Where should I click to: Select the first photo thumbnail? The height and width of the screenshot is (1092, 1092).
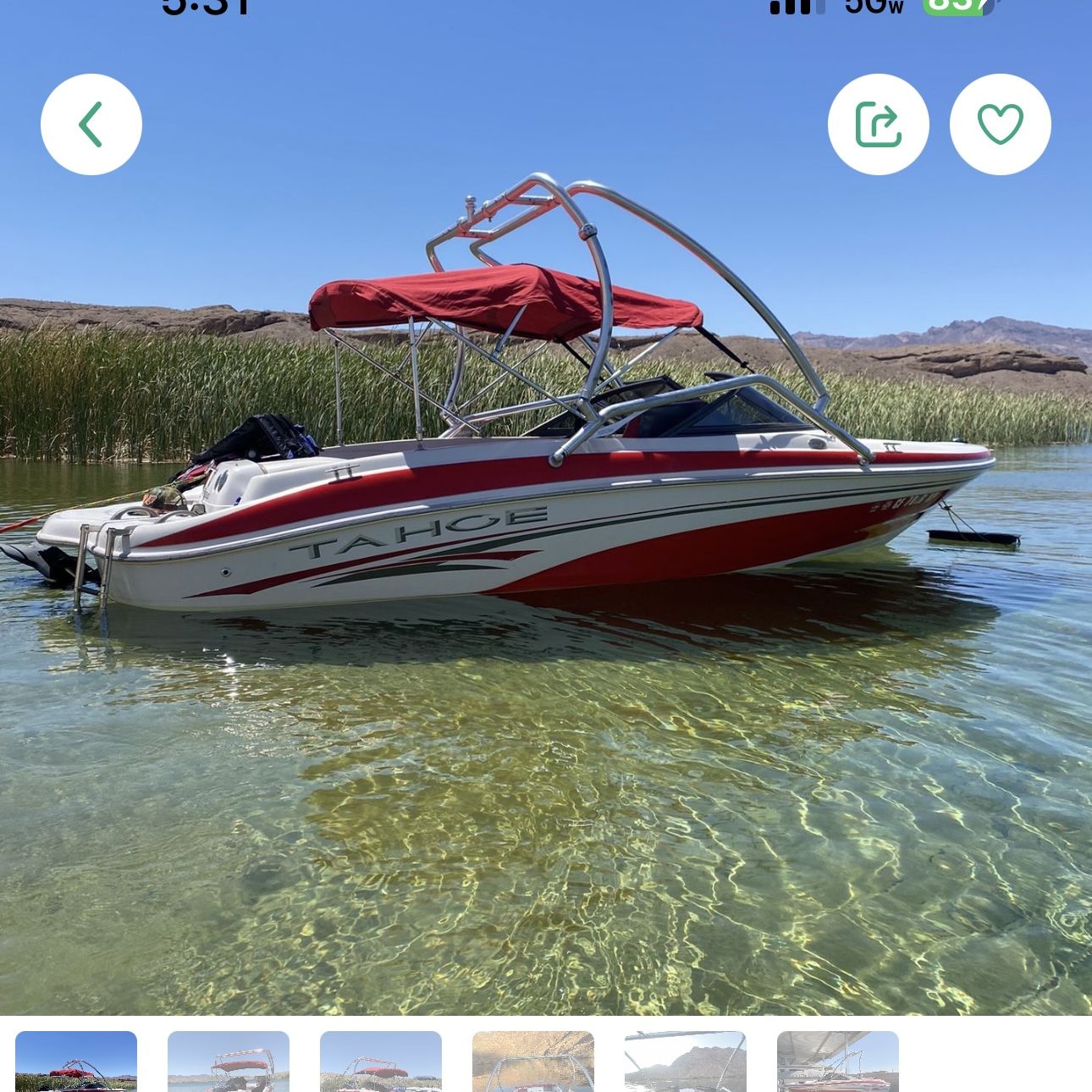[76, 1061]
